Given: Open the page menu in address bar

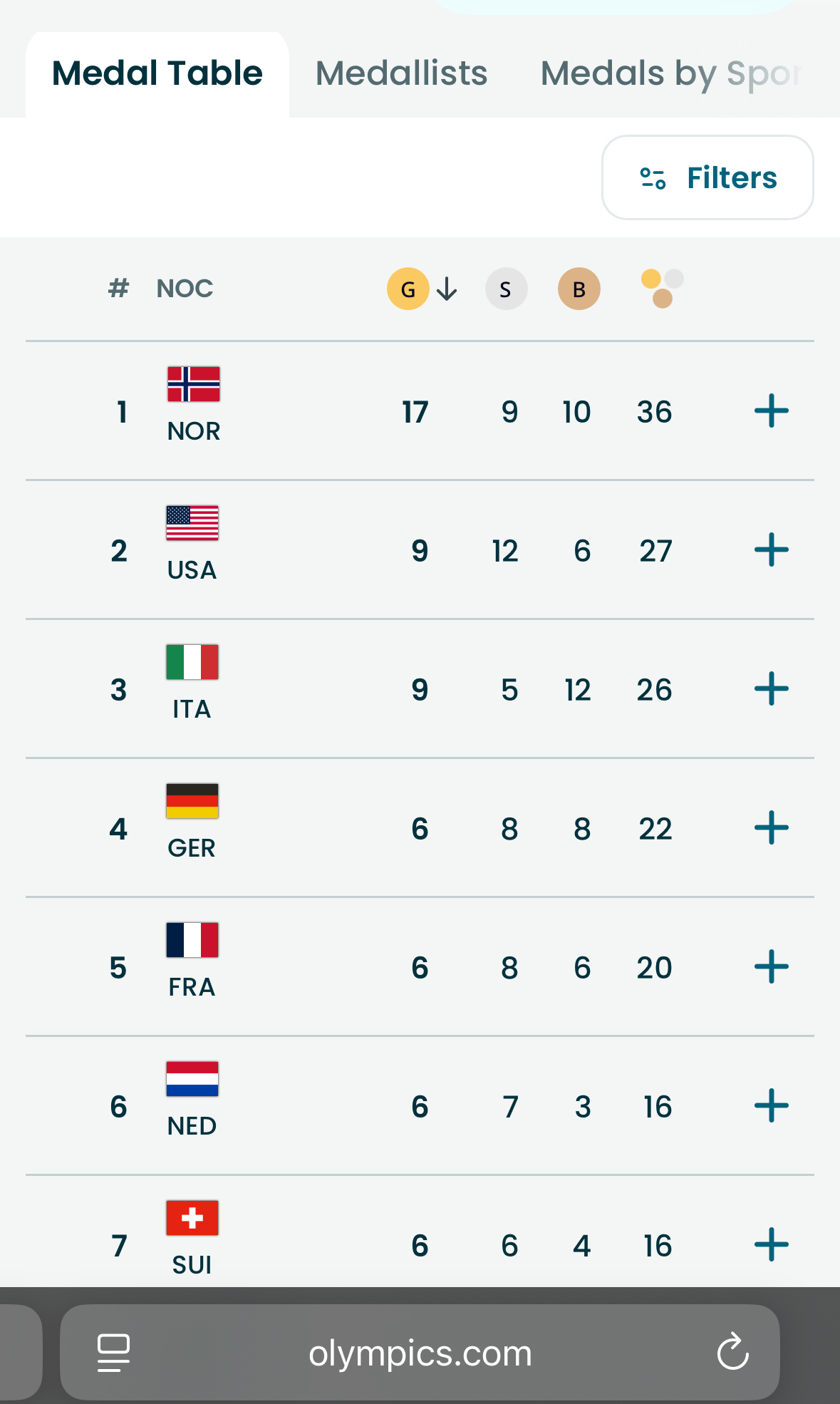Looking at the screenshot, I should point(113,1352).
